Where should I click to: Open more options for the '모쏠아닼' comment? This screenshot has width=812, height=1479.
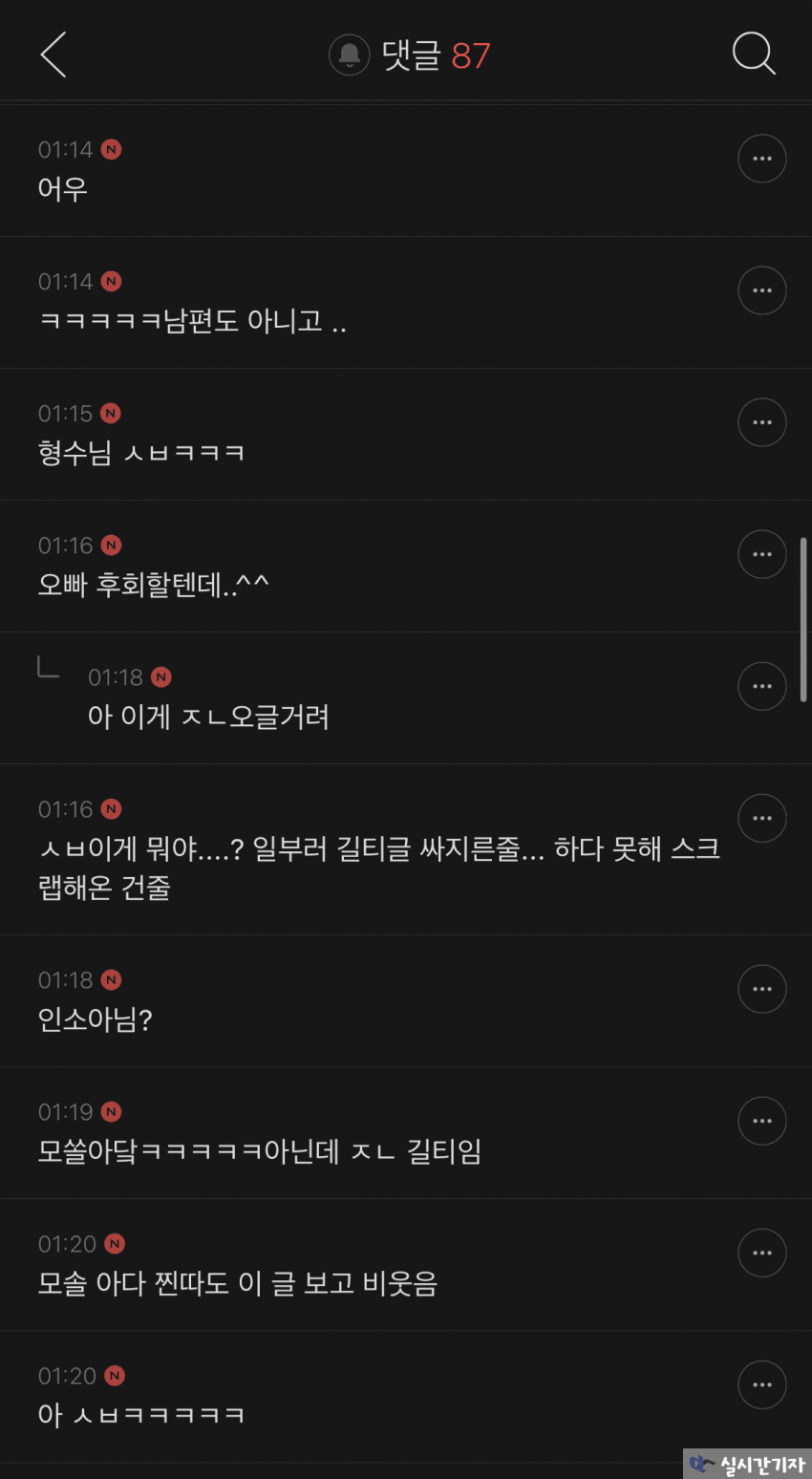[762, 1121]
